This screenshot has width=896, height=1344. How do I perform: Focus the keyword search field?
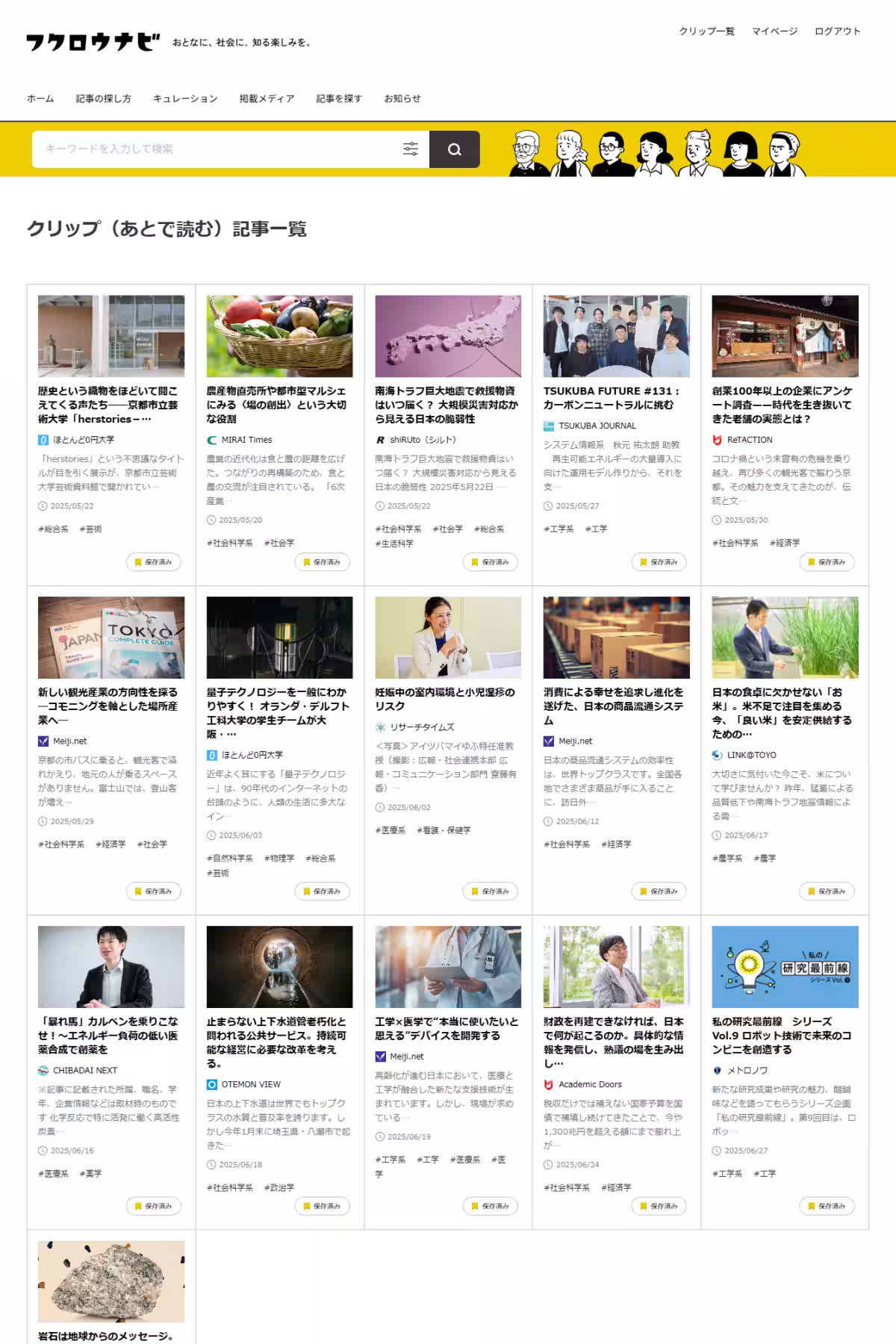[217, 149]
